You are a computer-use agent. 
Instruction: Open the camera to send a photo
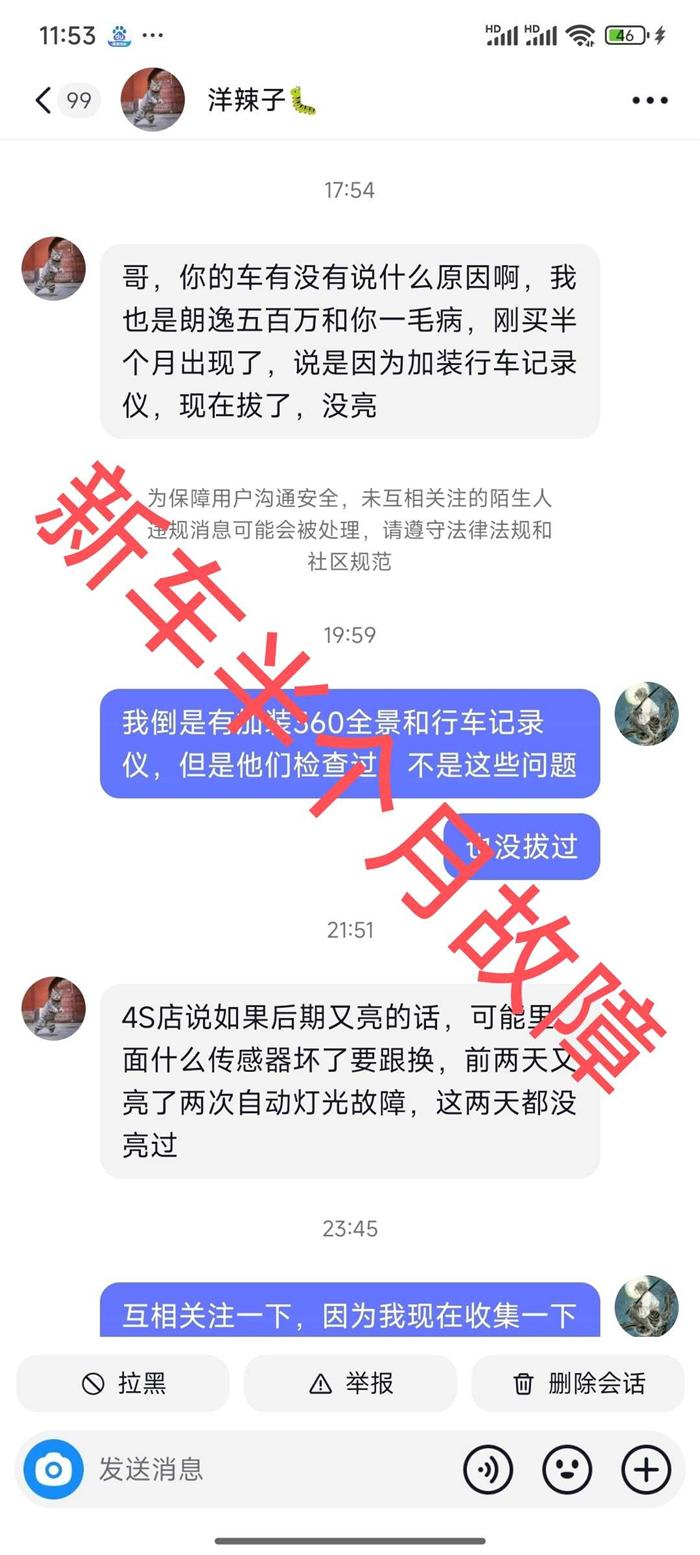pyautogui.click(x=53, y=1469)
